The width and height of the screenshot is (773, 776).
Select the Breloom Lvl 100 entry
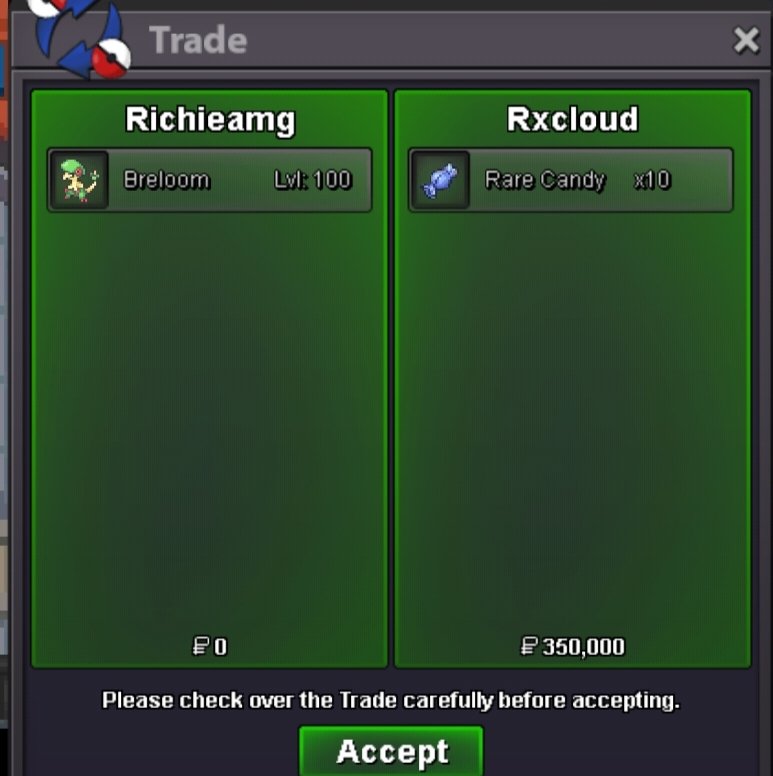click(209, 180)
